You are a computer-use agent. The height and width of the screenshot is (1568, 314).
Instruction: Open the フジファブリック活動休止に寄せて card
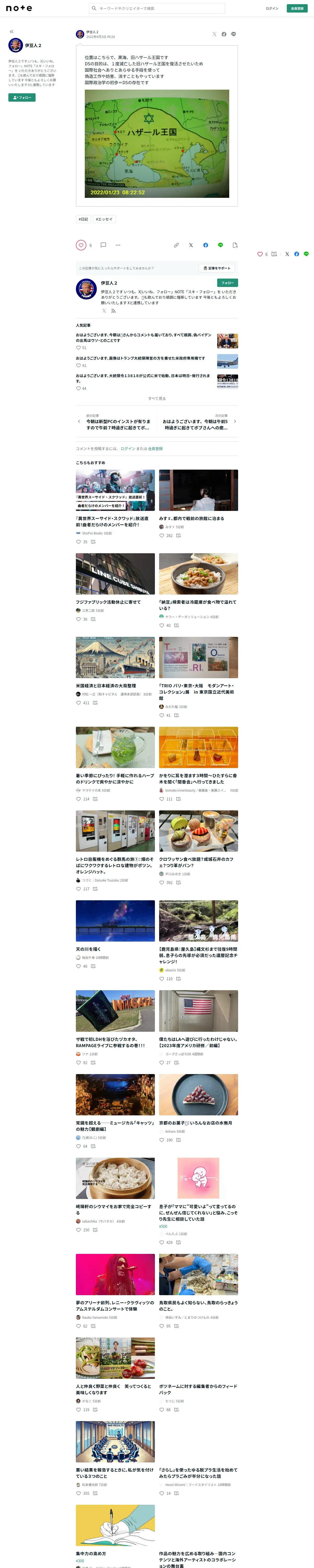(x=108, y=602)
